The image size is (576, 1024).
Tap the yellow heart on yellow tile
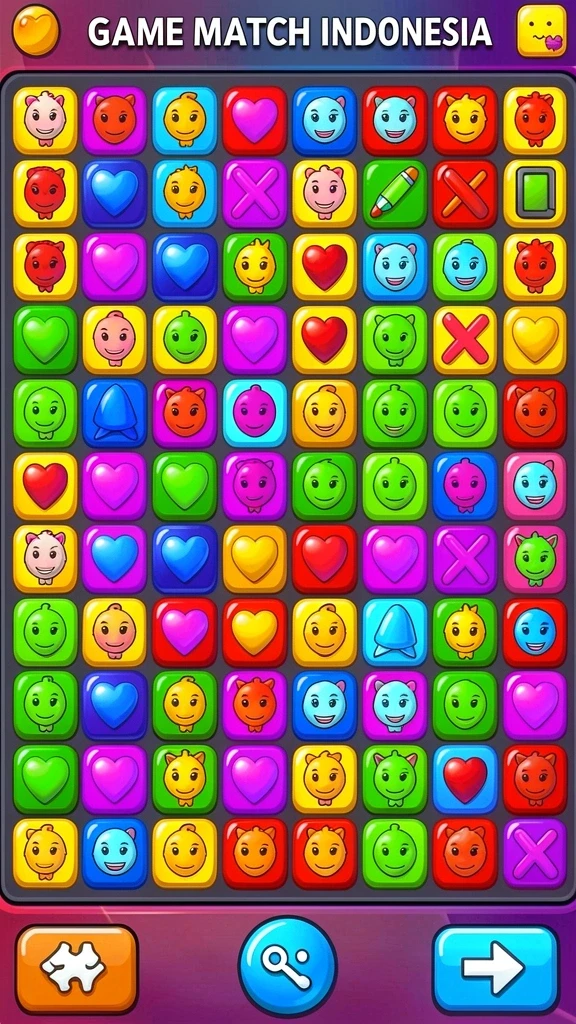tap(535, 340)
